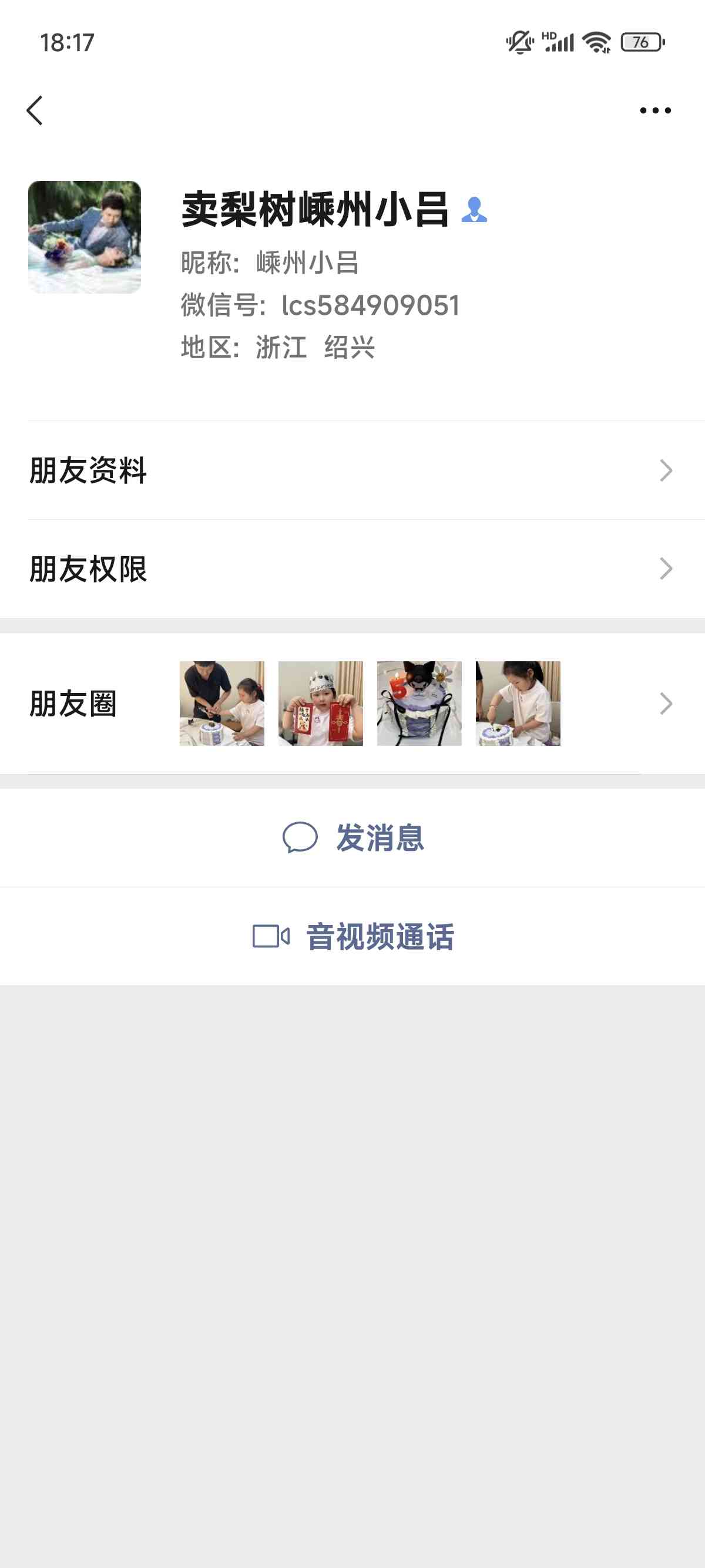Image resolution: width=705 pixels, height=1568 pixels.
Task: Tap 发消息 to send a message
Action: 352,837
